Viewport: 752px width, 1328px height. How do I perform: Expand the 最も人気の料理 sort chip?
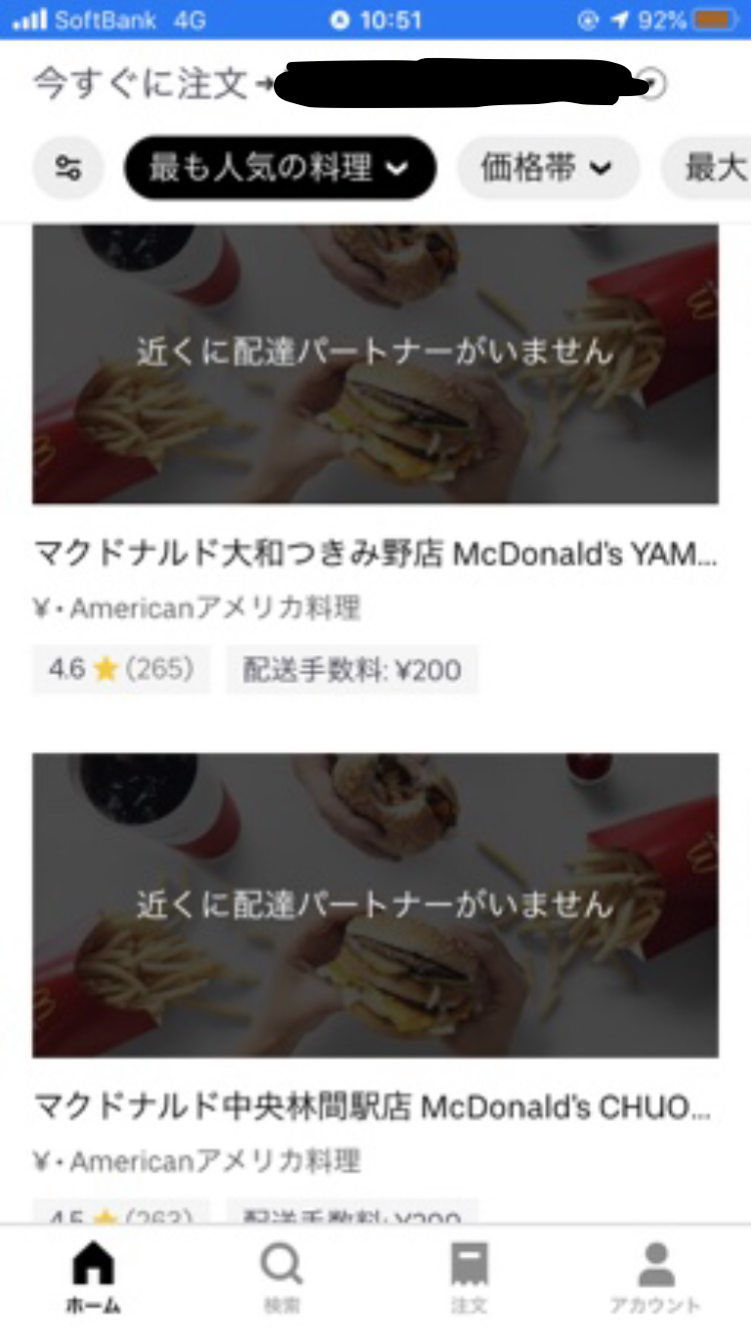pos(279,168)
